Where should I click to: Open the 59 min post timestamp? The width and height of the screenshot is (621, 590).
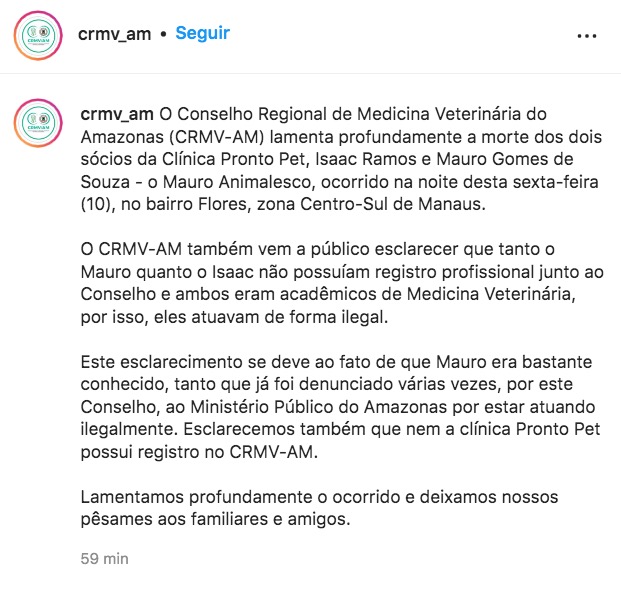pos(104,558)
